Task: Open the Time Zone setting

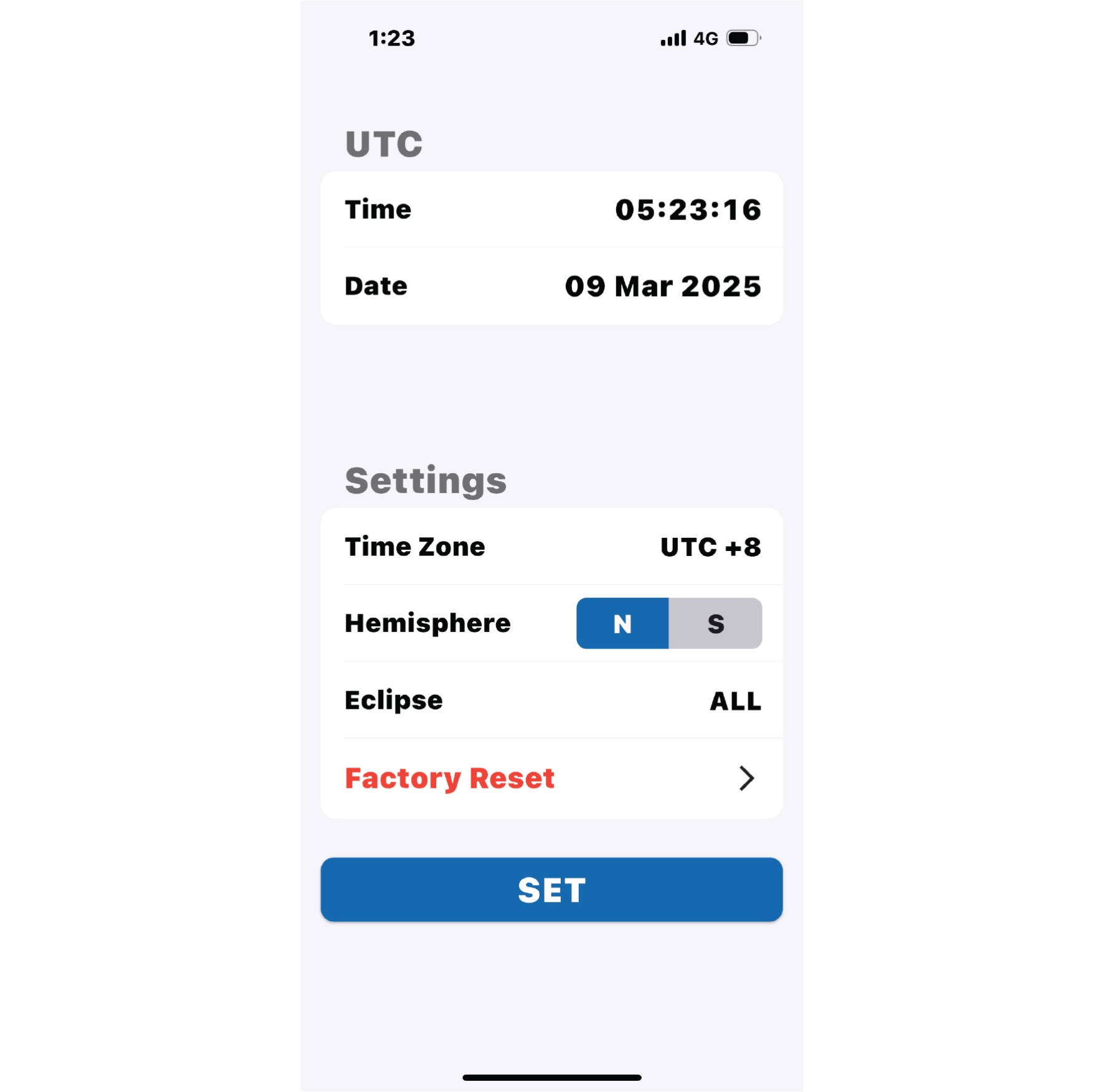Action: pyautogui.click(x=551, y=547)
